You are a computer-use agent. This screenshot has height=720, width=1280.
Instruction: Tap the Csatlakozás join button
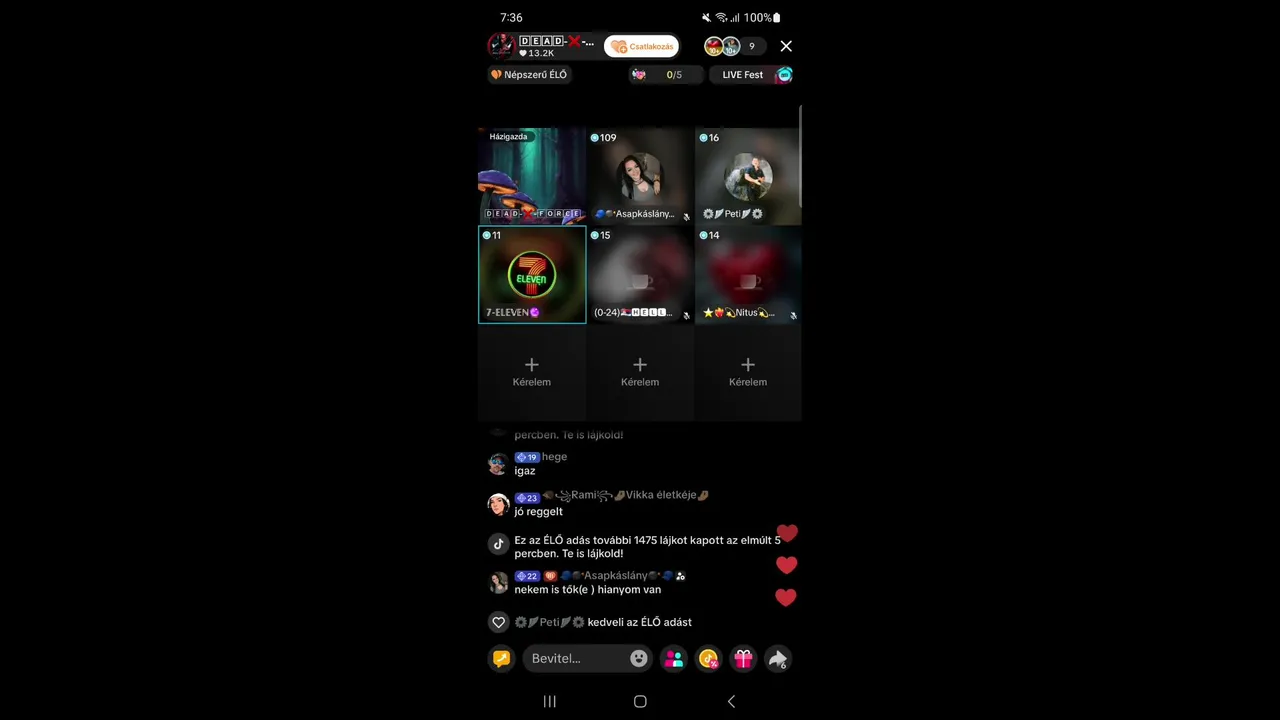coord(642,46)
